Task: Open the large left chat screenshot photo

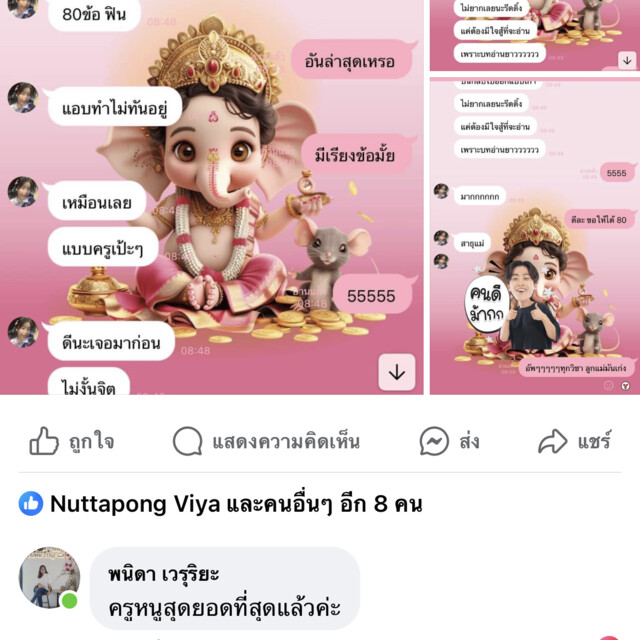Action: 212,200
